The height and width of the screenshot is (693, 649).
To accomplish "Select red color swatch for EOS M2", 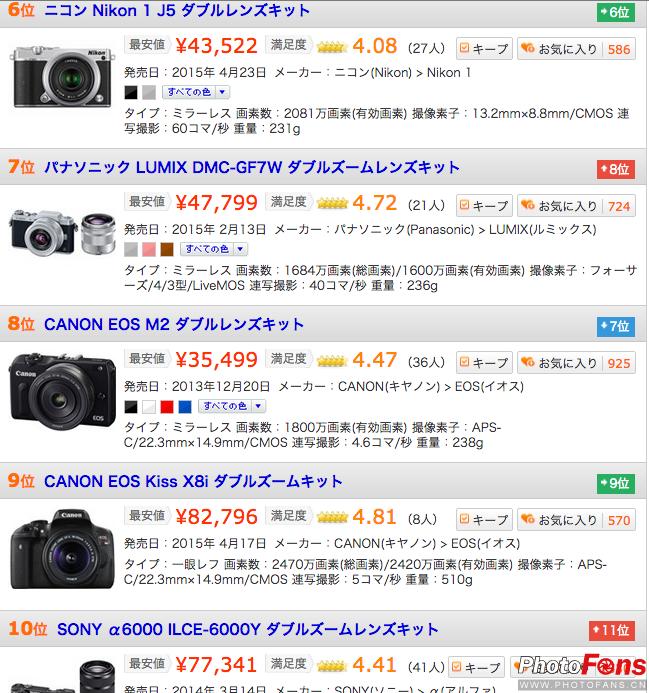I will click(x=166, y=406).
